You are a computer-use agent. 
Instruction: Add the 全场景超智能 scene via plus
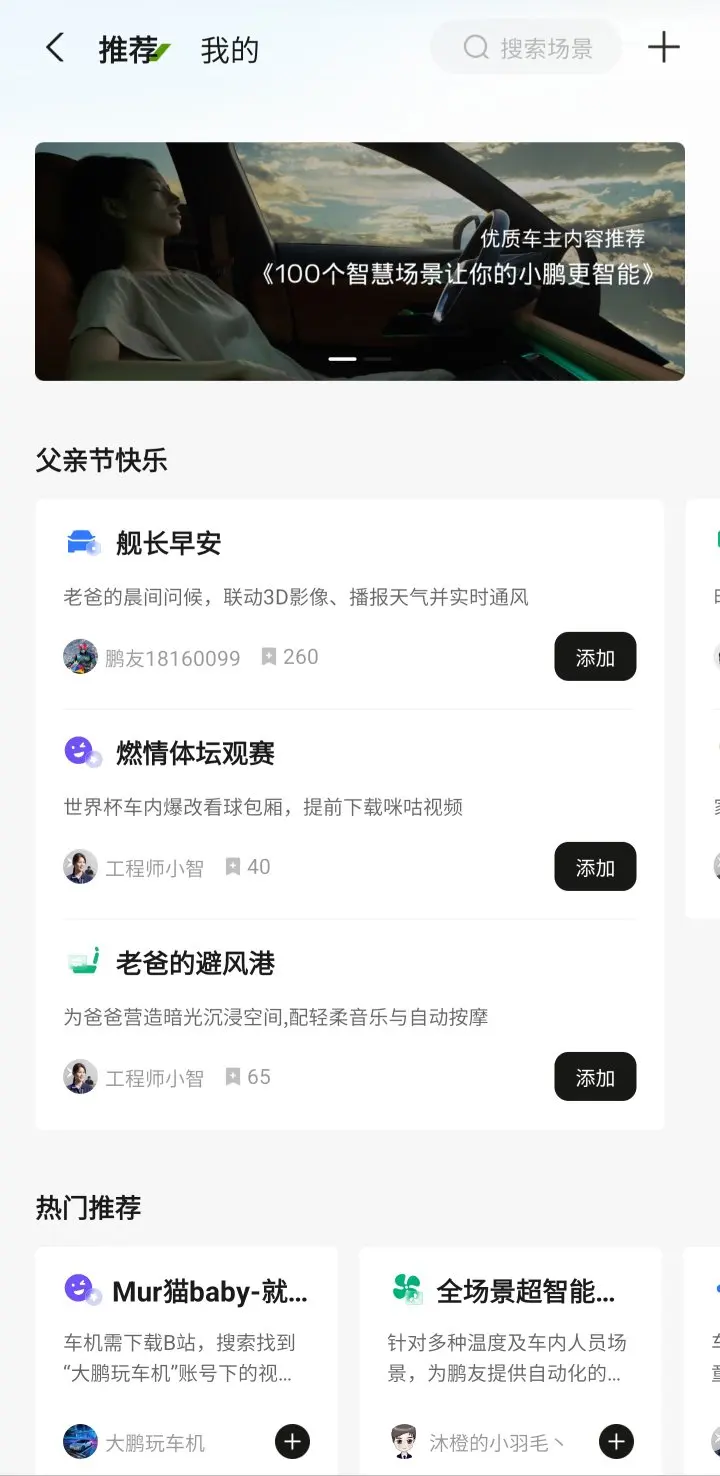(616, 1441)
